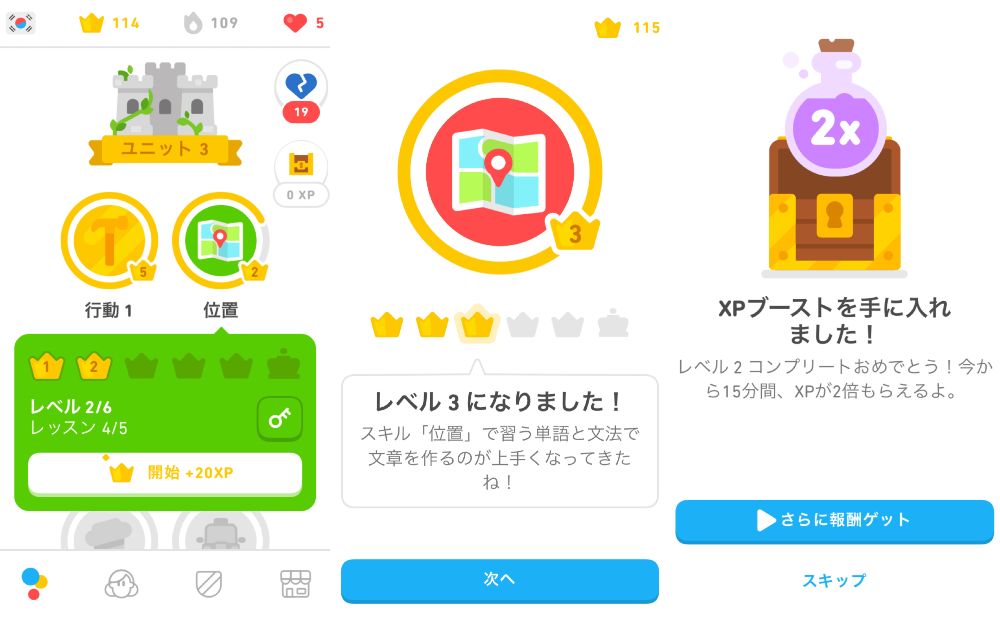Continue with the 次へ button

tap(499, 579)
